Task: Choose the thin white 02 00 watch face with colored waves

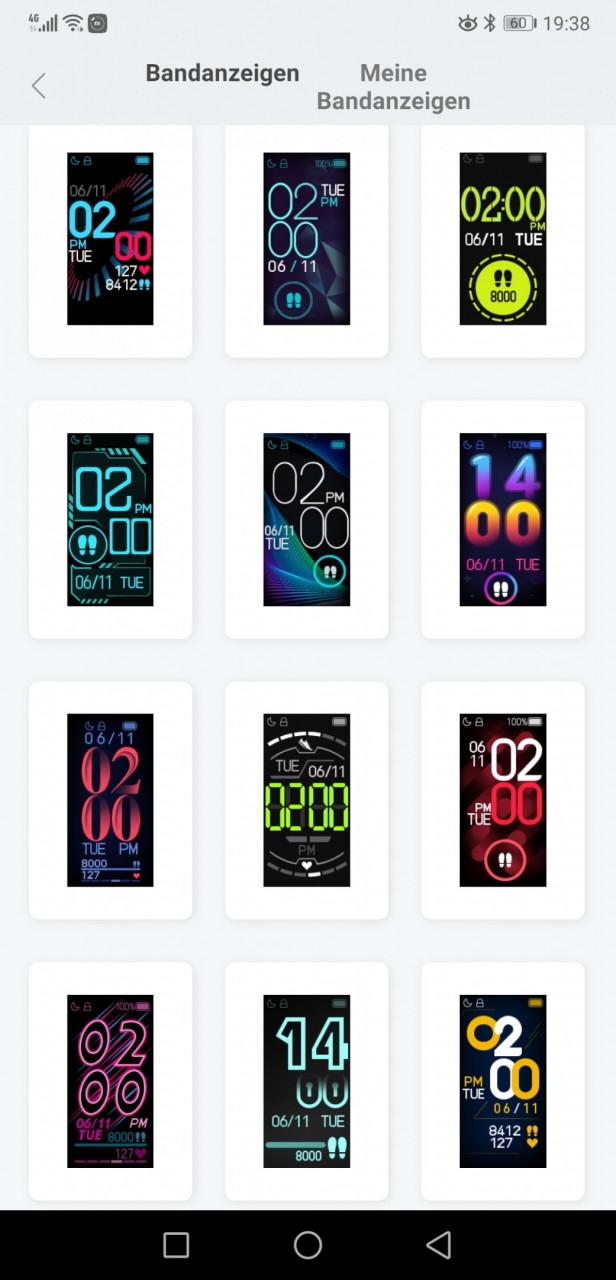Action: point(307,520)
